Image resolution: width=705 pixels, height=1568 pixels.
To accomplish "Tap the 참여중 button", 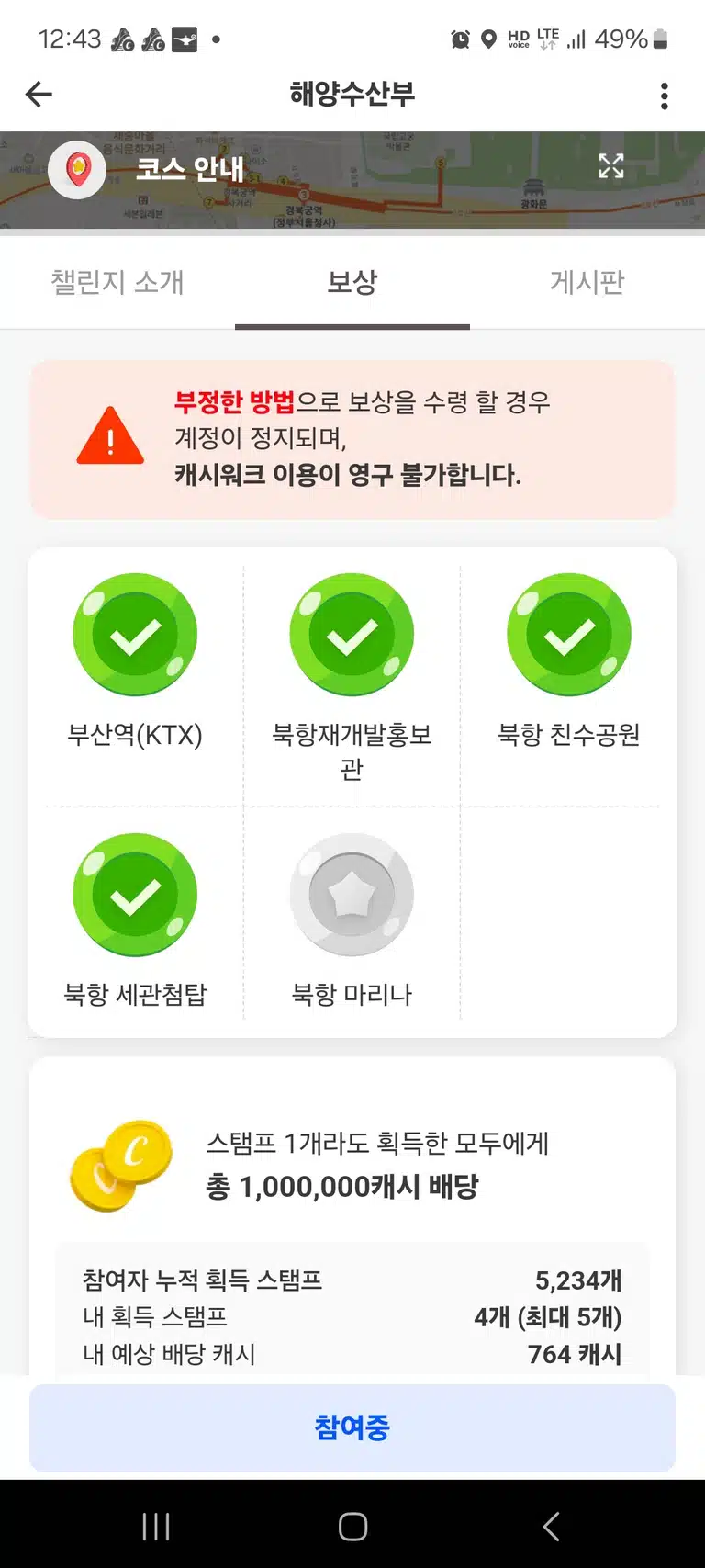I will (x=352, y=1427).
